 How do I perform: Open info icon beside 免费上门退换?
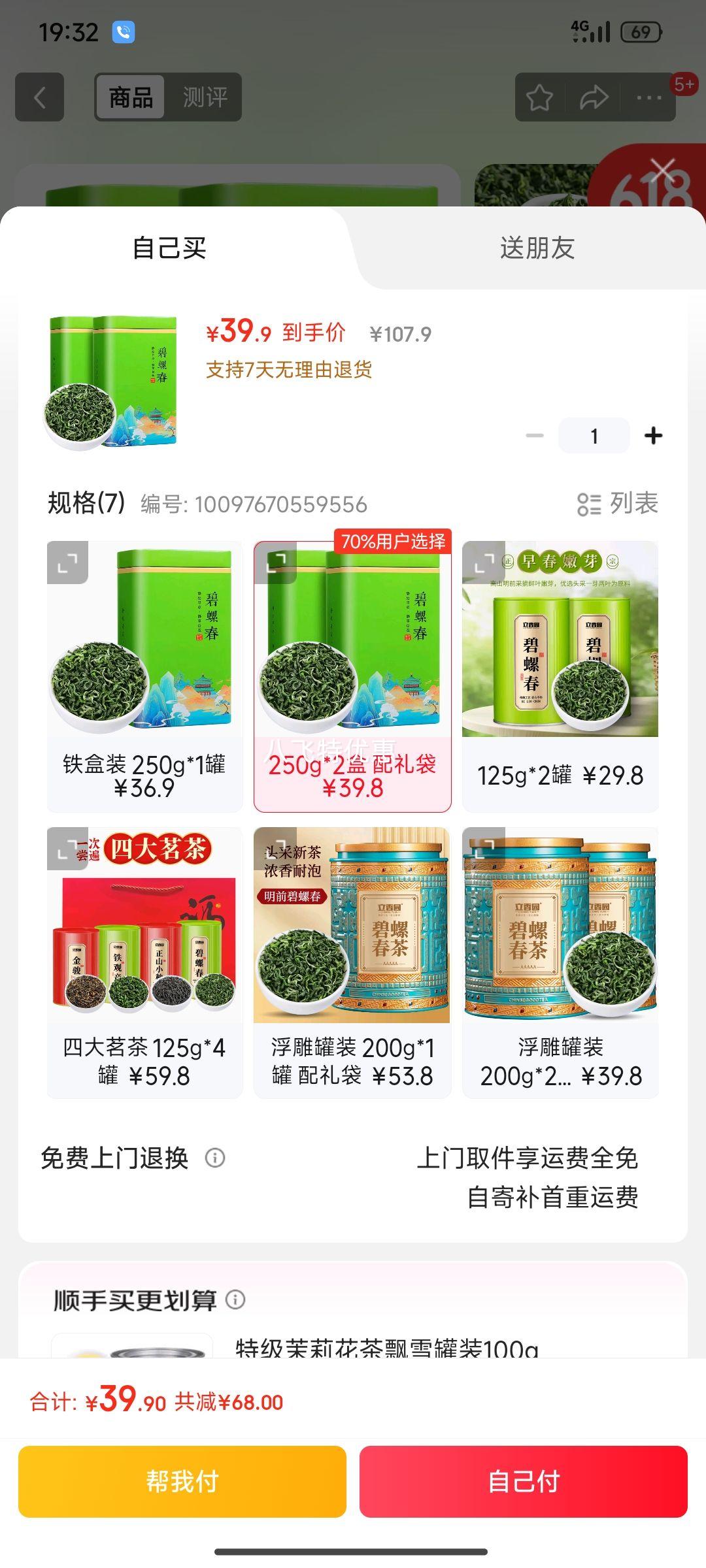pyautogui.click(x=215, y=1158)
